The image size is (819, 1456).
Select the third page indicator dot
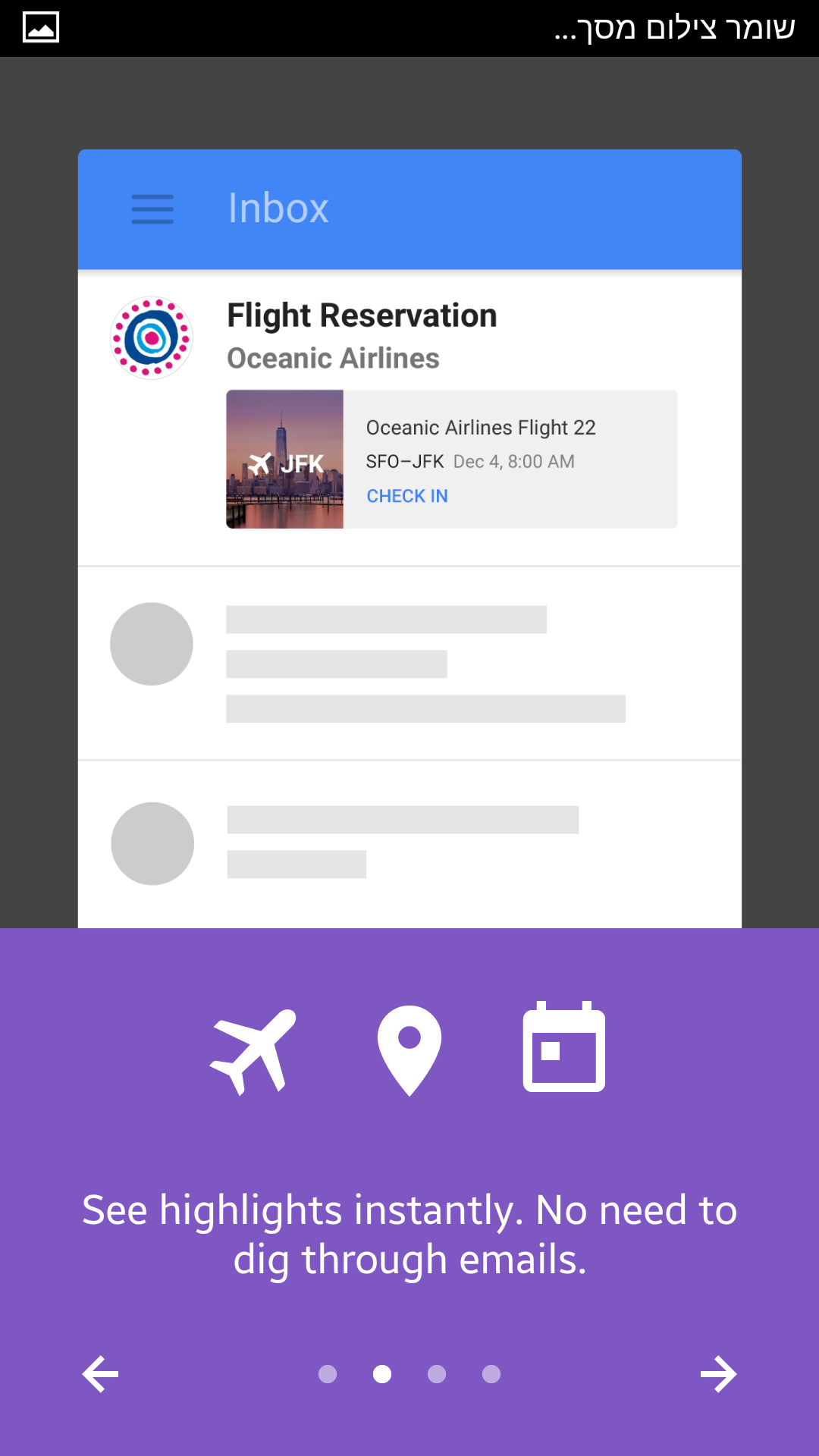[437, 1374]
